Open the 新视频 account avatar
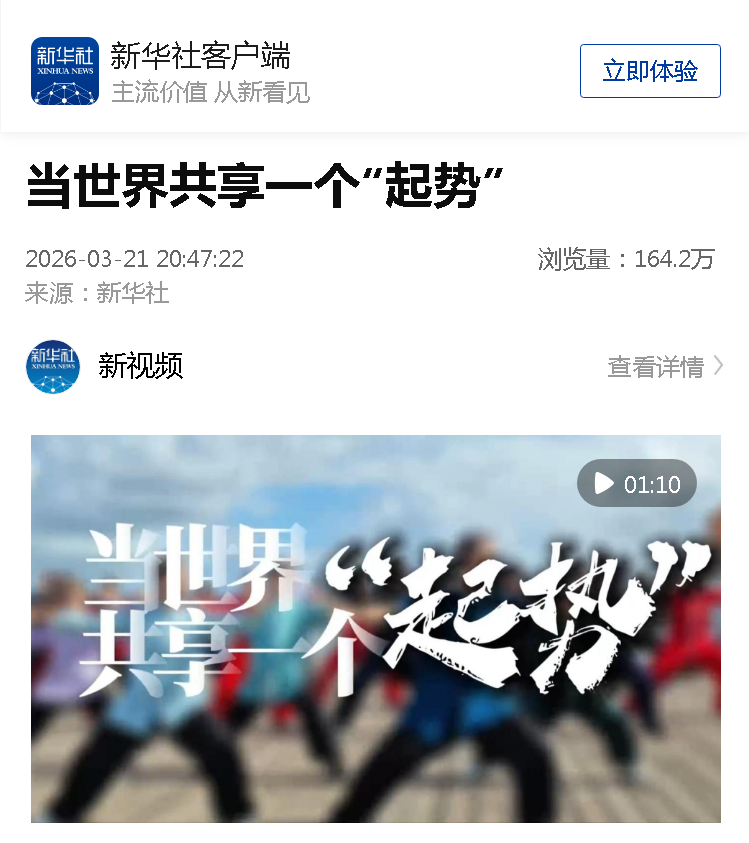The height and width of the screenshot is (843, 749). pos(52,366)
